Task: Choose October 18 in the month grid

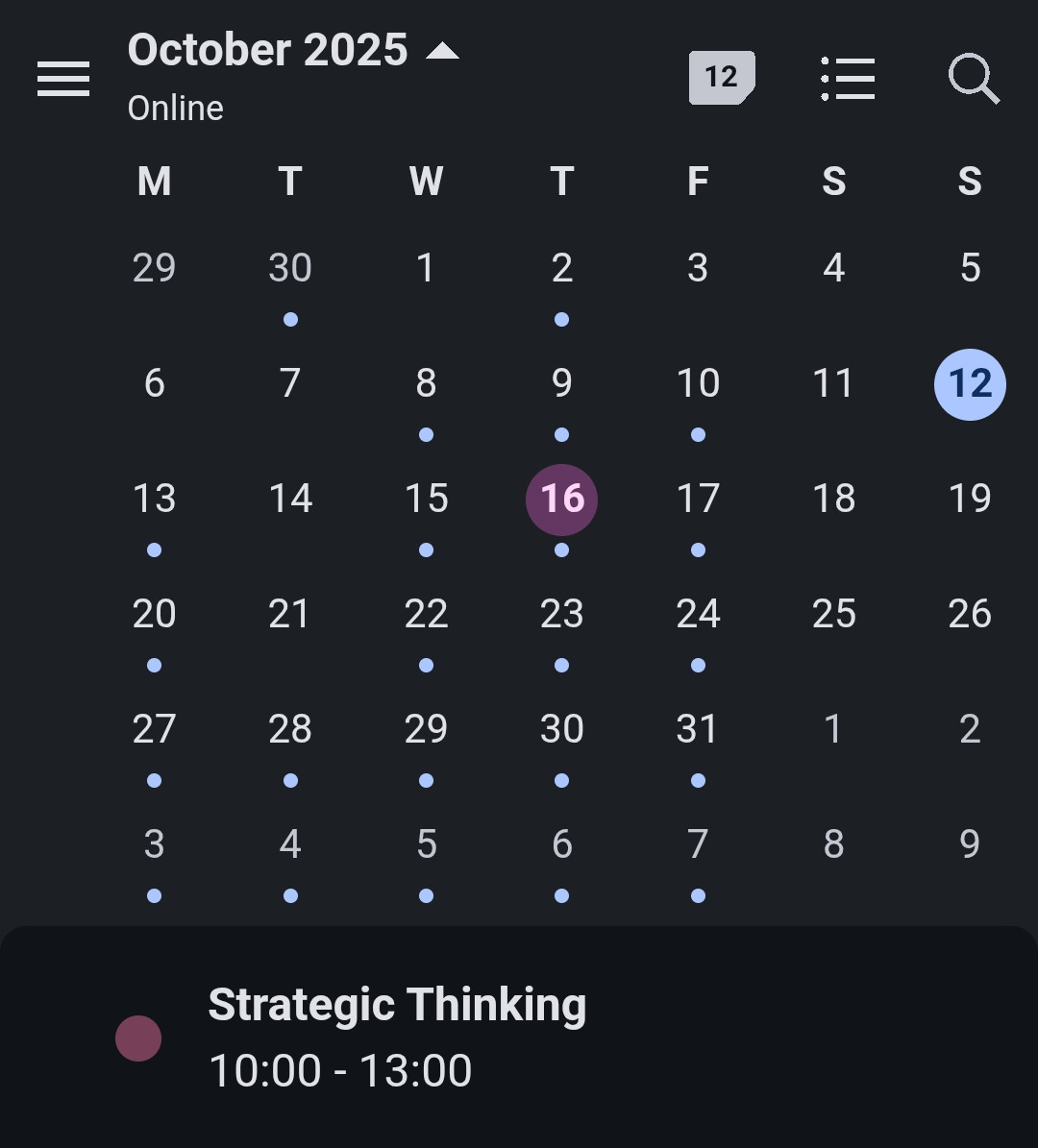Action: coord(834,500)
